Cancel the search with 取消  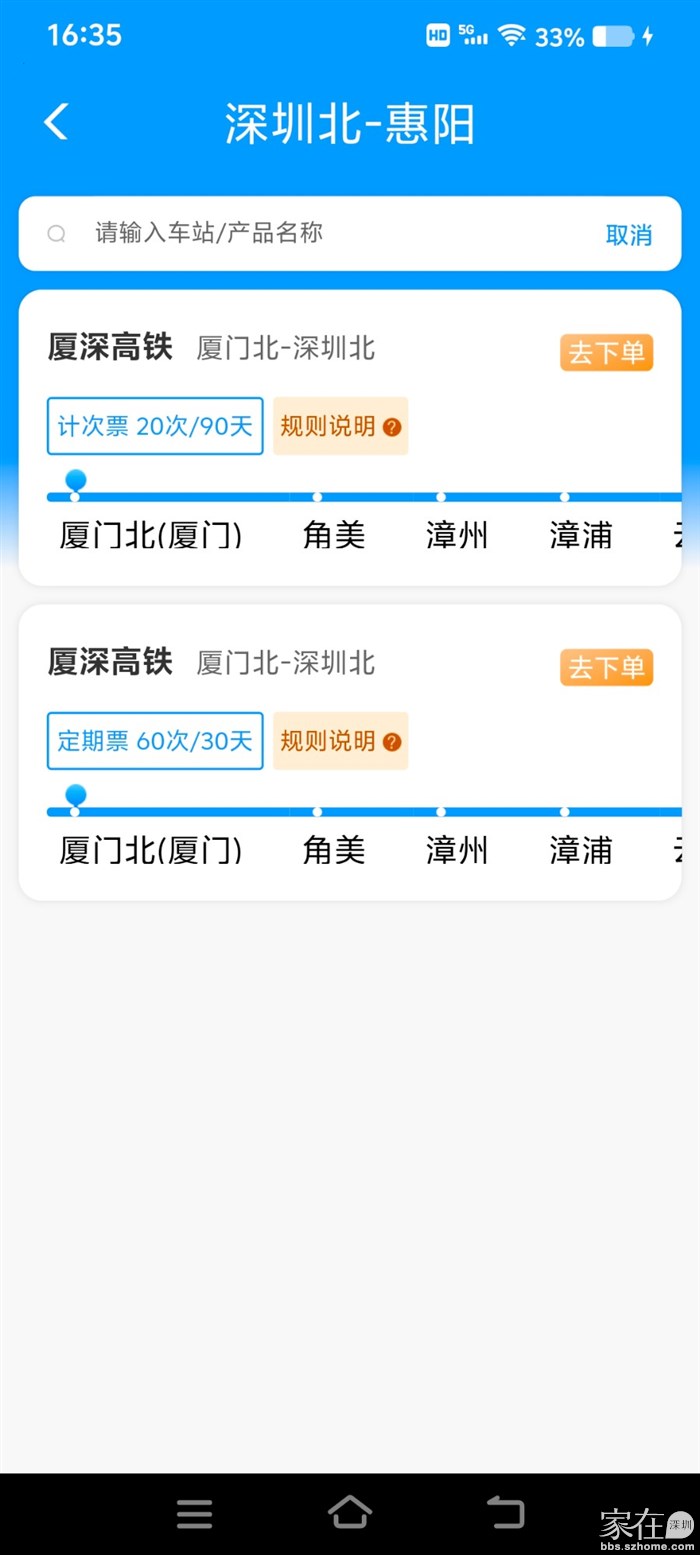pos(628,235)
